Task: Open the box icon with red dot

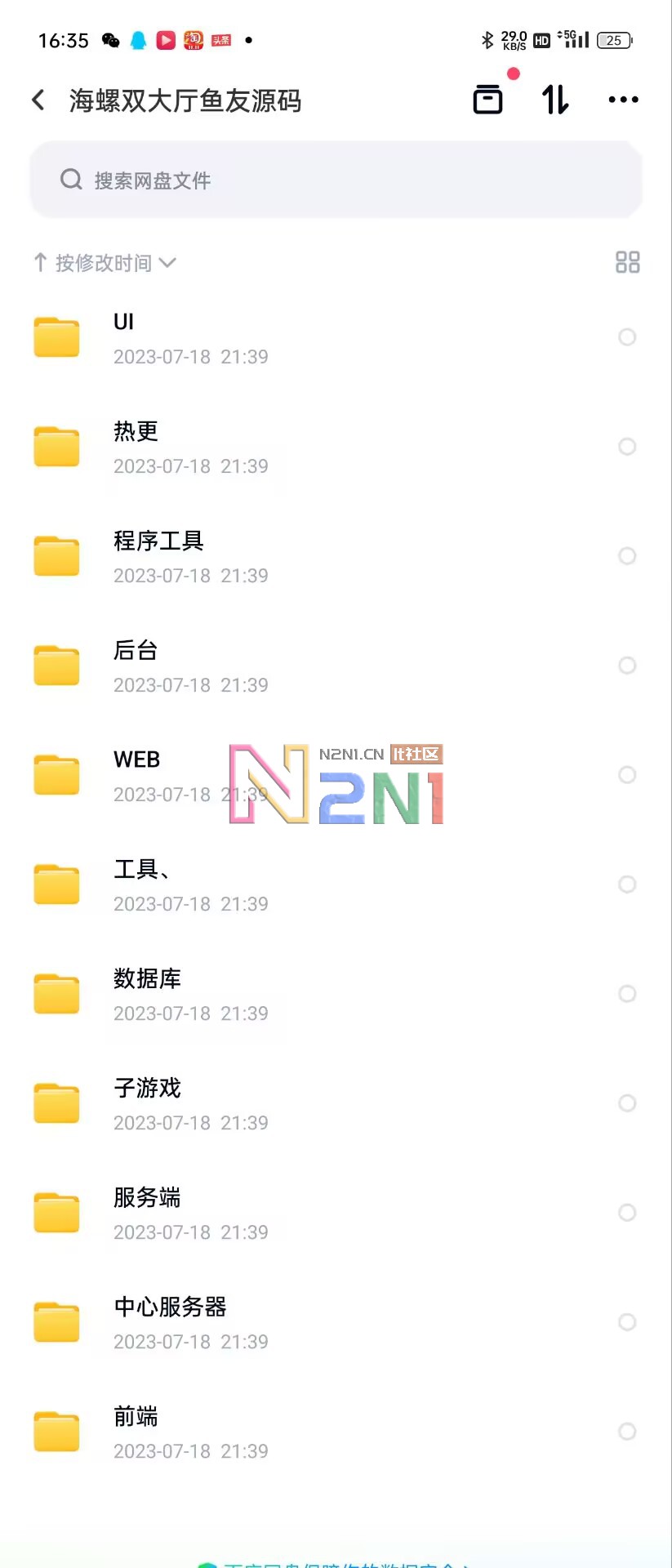Action: [x=488, y=99]
